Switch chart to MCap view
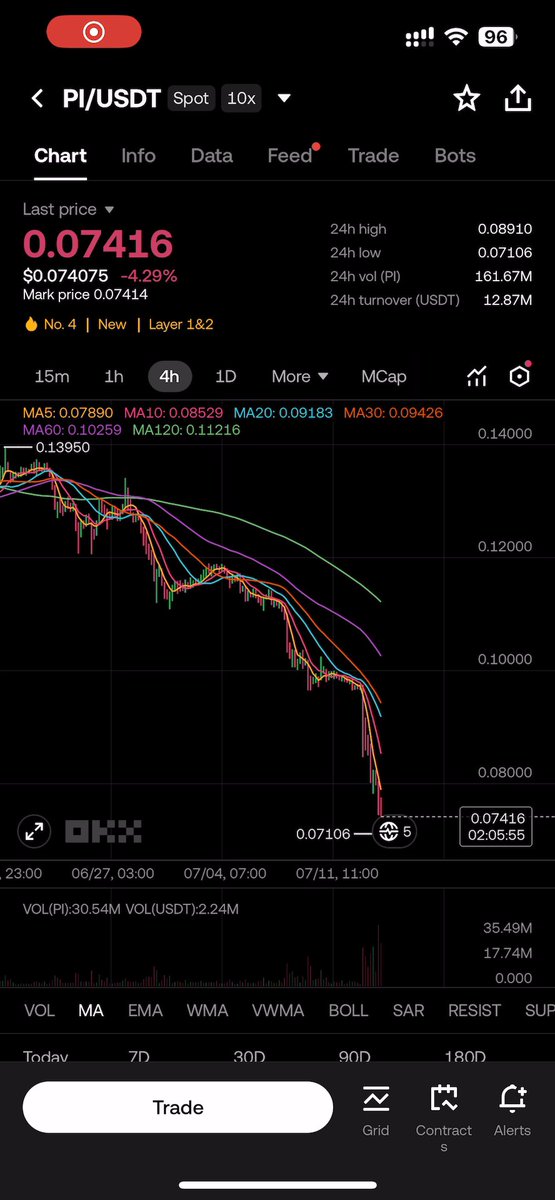555x1200 pixels. [x=384, y=376]
